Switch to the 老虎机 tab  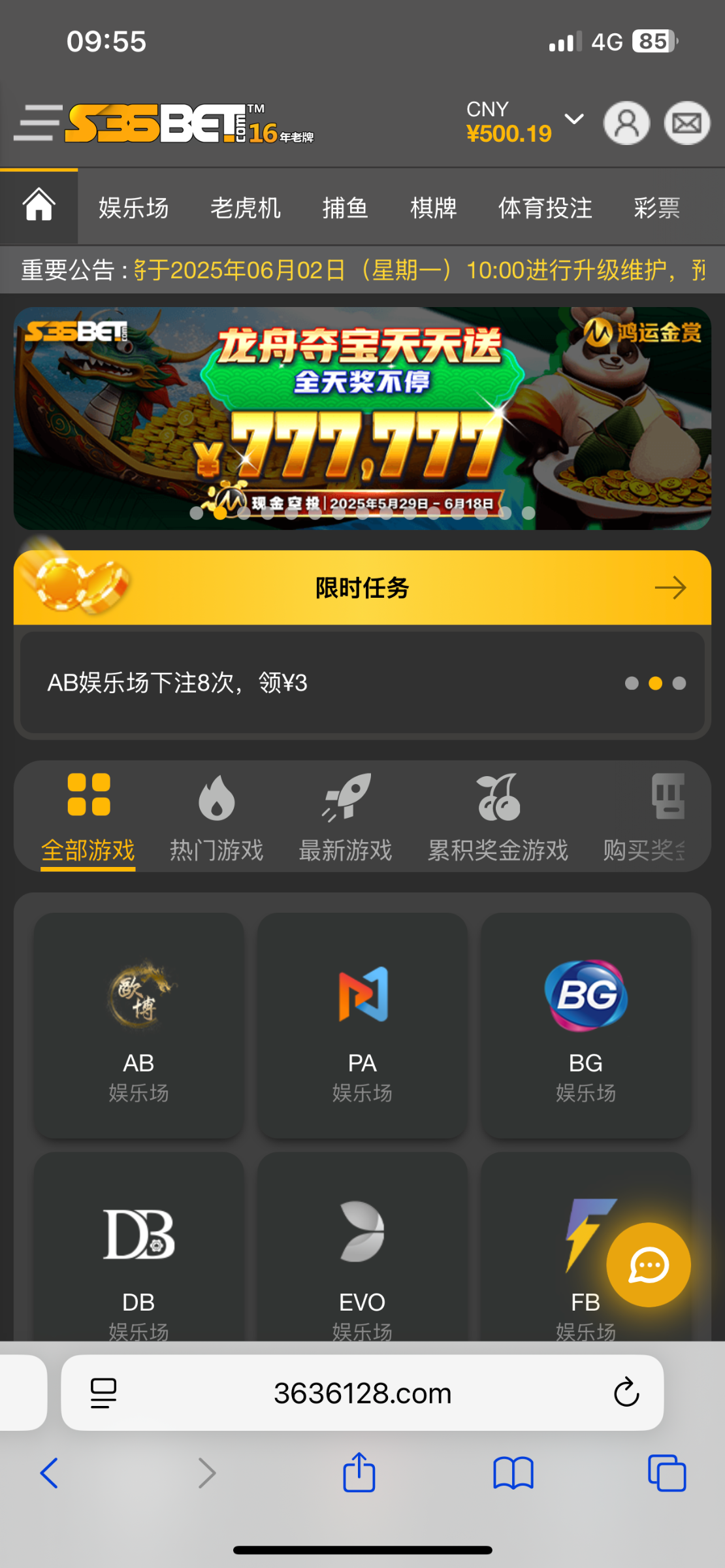coord(245,208)
